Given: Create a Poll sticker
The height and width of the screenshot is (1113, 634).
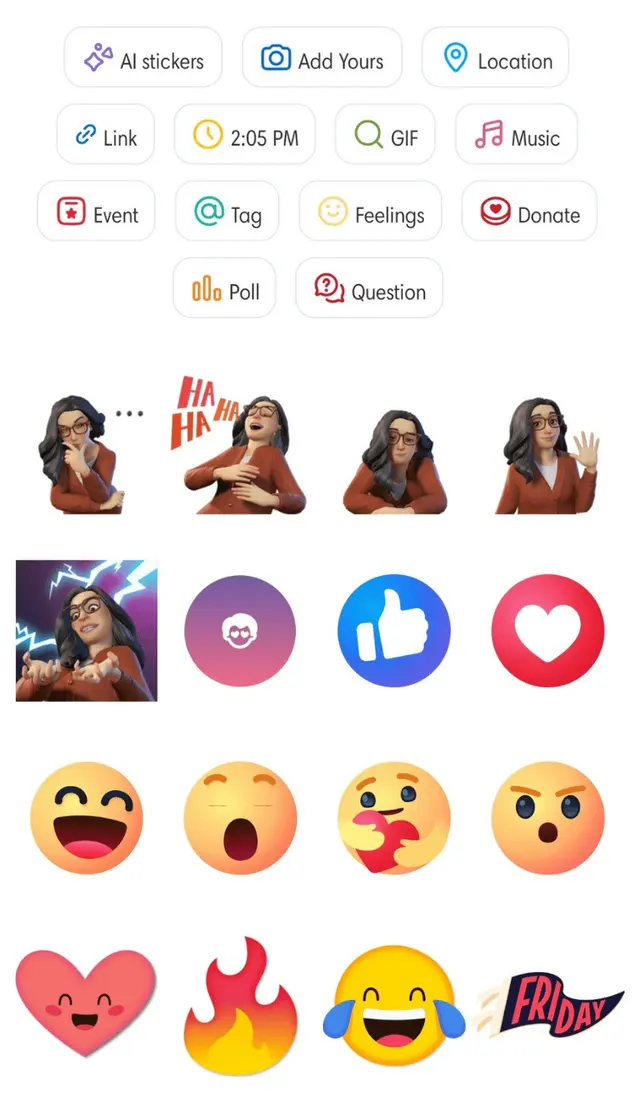Looking at the screenshot, I should 225,291.
